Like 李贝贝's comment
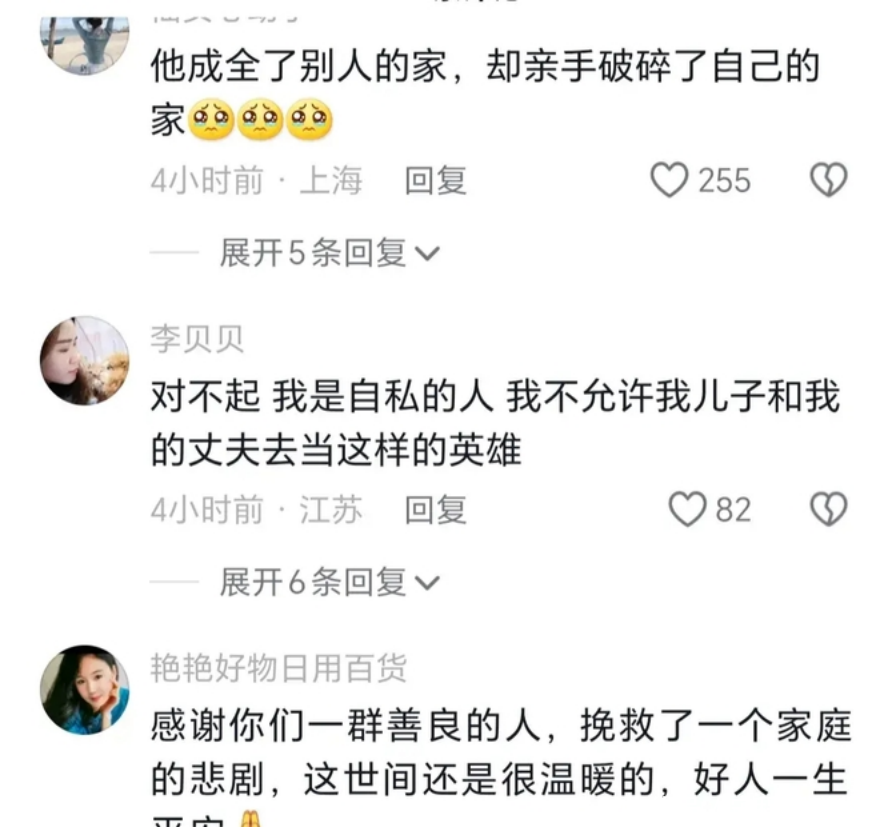Image resolution: width=896 pixels, height=827 pixels. coord(687,510)
